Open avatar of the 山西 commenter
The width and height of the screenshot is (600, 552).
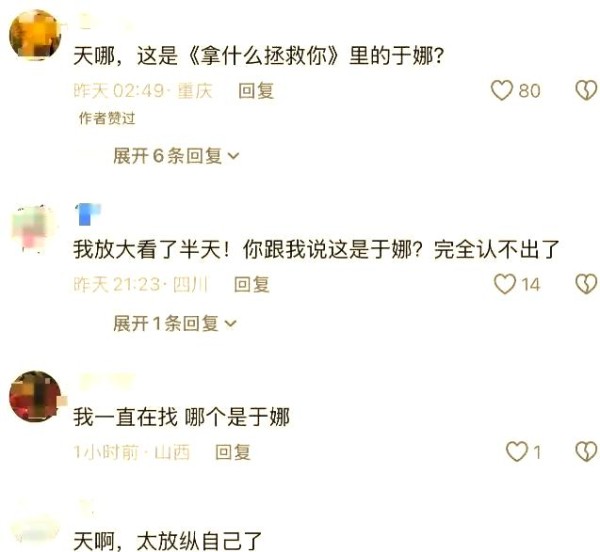point(34,397)
